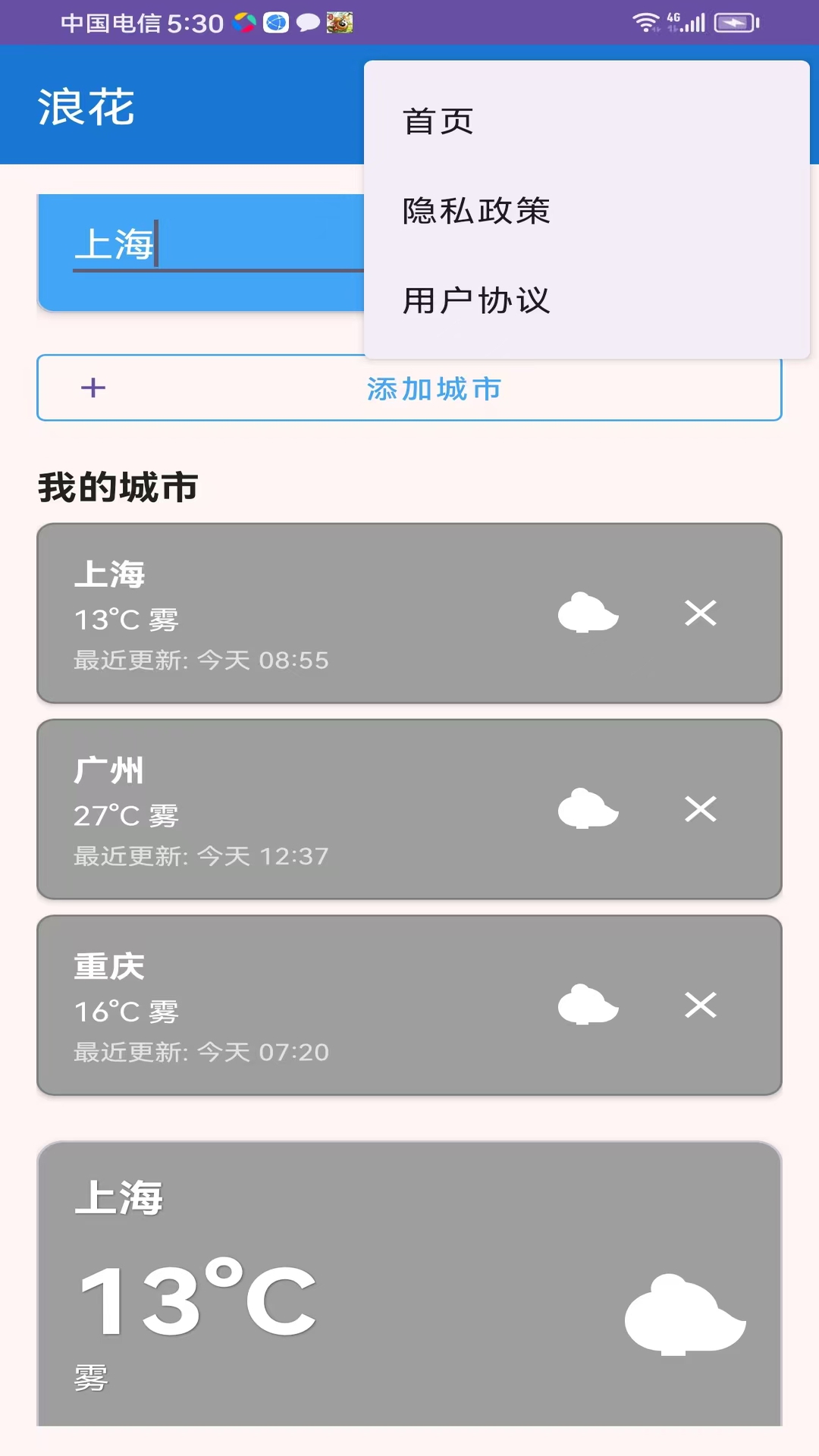Remove Chongqing from my cities list

[701, 1007]
